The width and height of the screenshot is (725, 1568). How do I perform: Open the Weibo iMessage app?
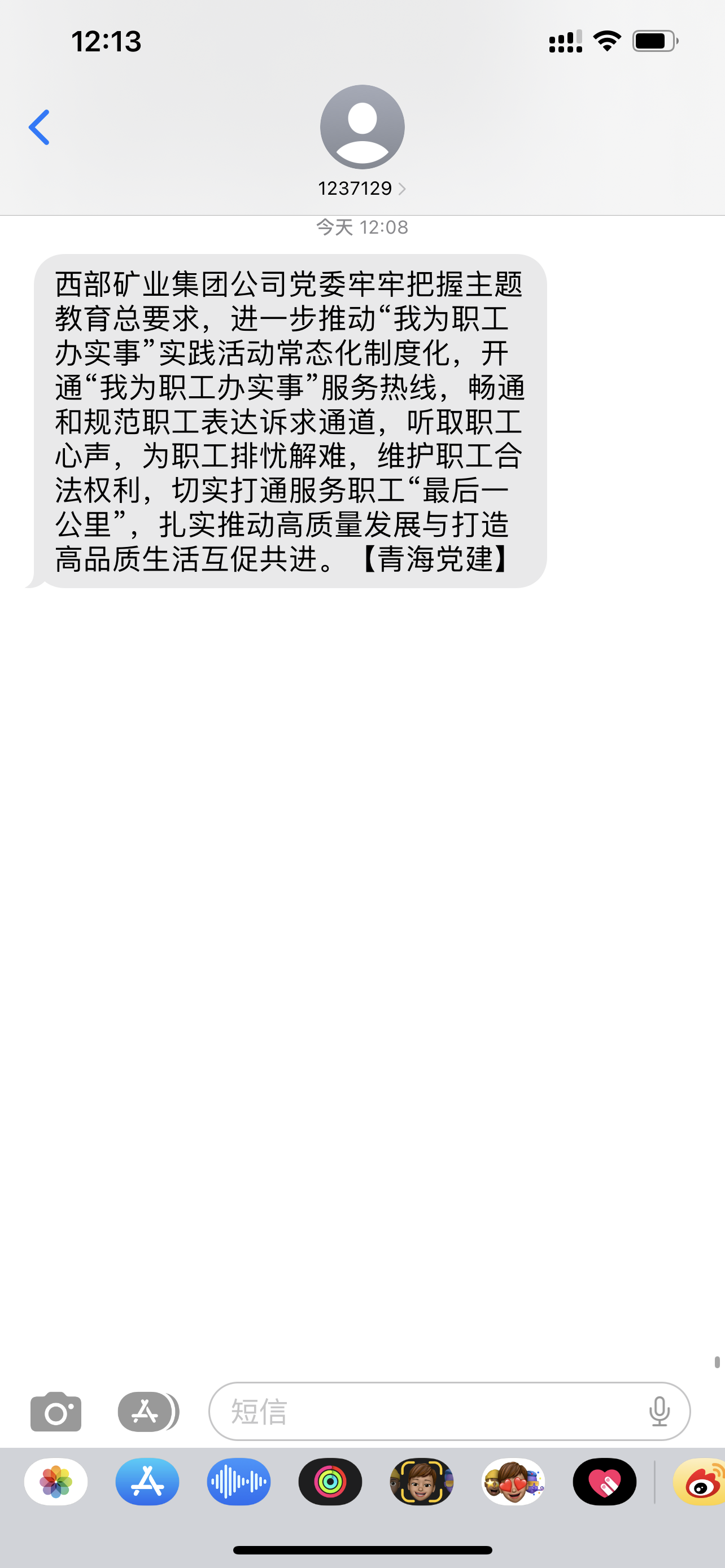click(x=700, y=1482)
